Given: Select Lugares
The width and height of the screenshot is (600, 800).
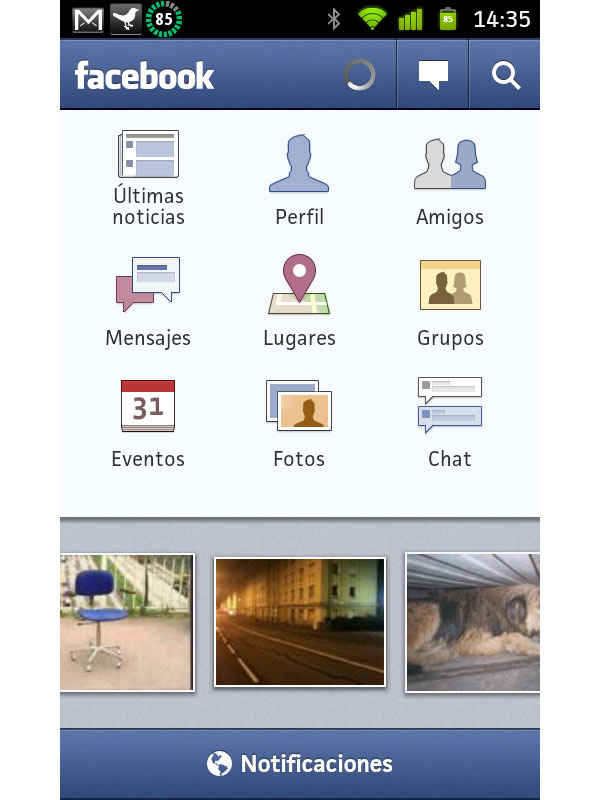Looking at the screenshot, I should [299, 301].
